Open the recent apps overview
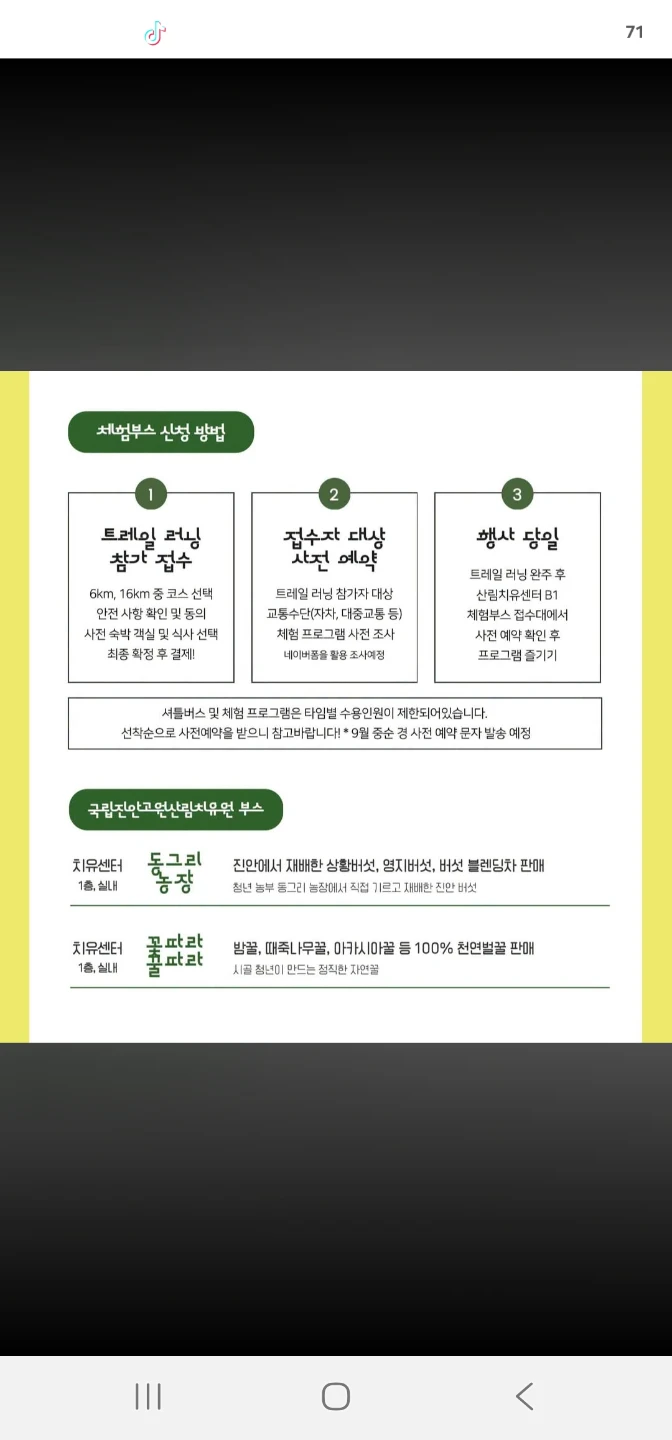 coord(148,1396)
